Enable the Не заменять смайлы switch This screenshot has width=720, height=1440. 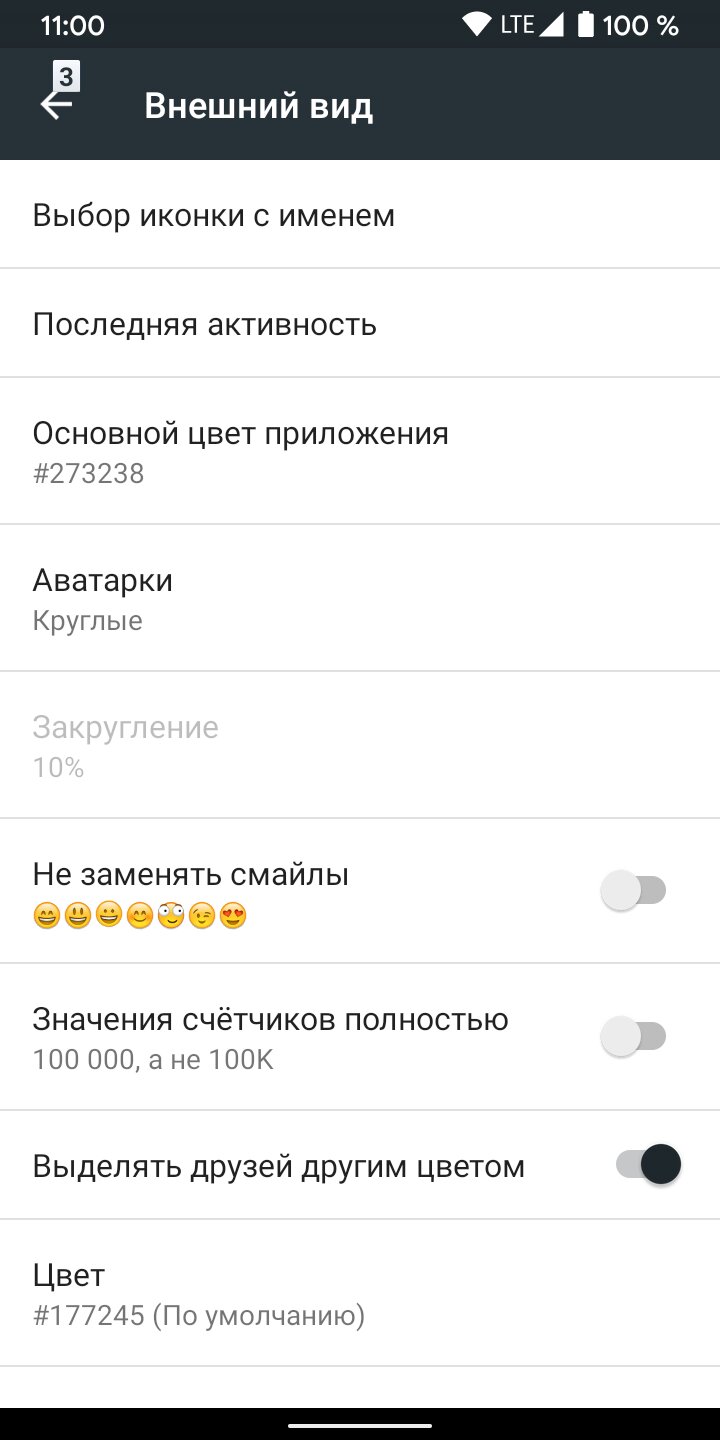click(634, 890)
